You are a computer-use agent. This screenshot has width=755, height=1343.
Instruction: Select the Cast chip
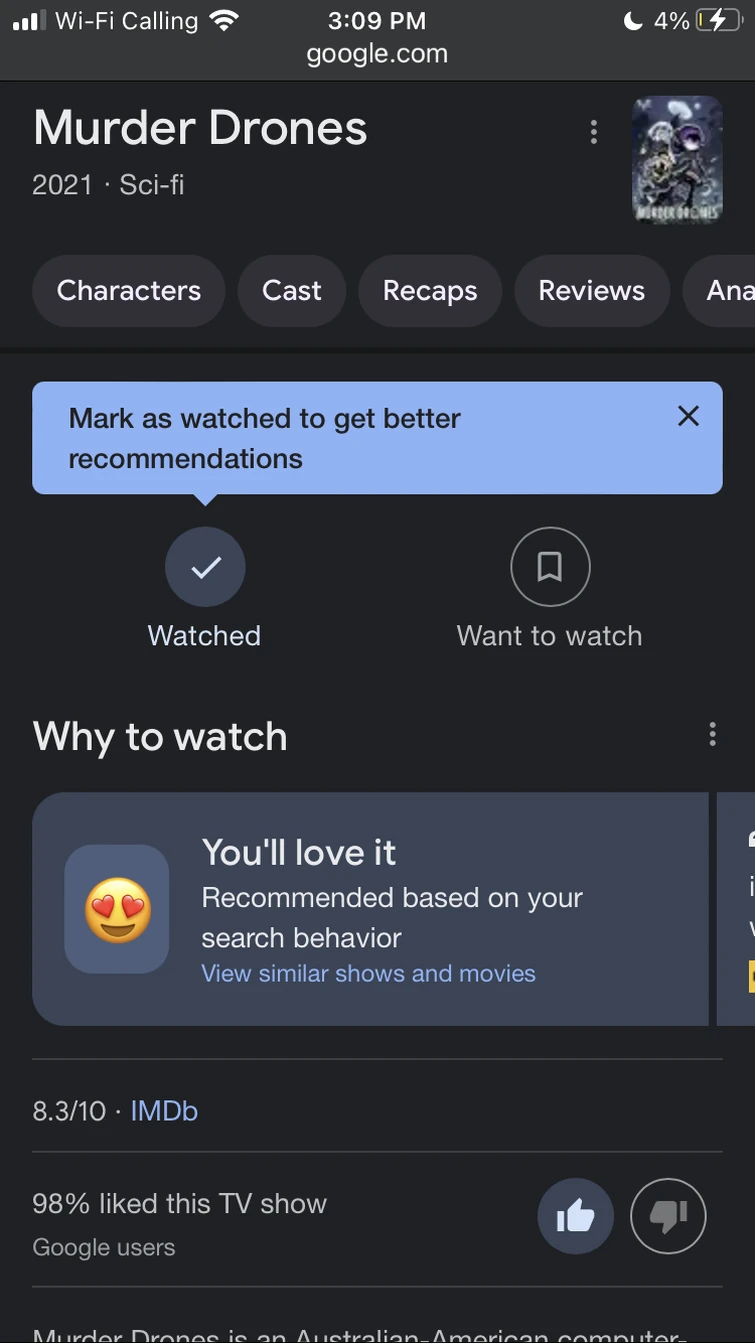pyautogui.click(x=292, y=291)
